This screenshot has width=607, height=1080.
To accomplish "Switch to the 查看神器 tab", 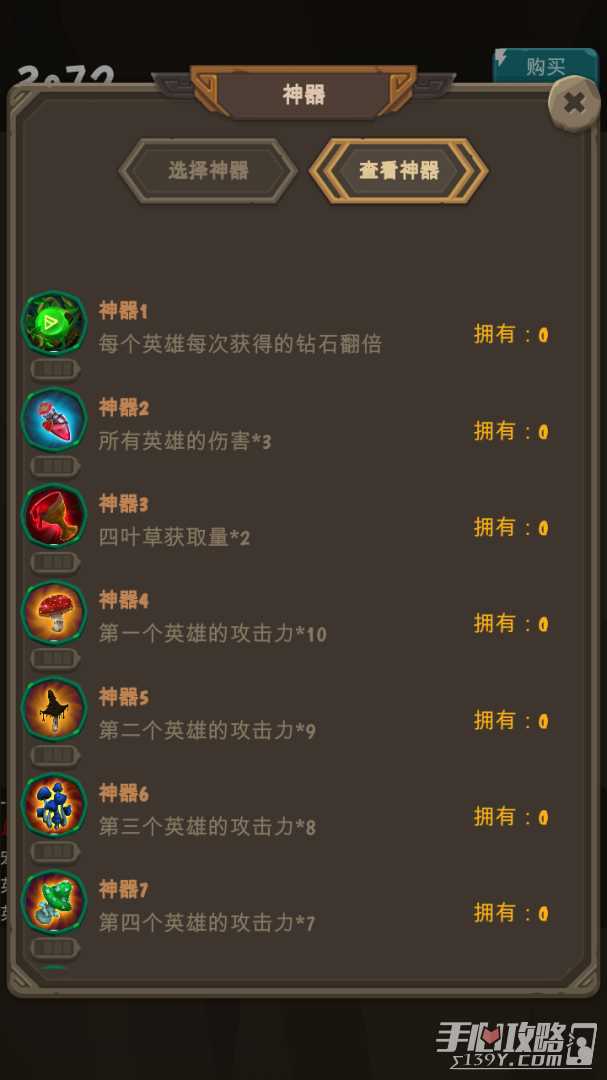I will coord(398,171).
